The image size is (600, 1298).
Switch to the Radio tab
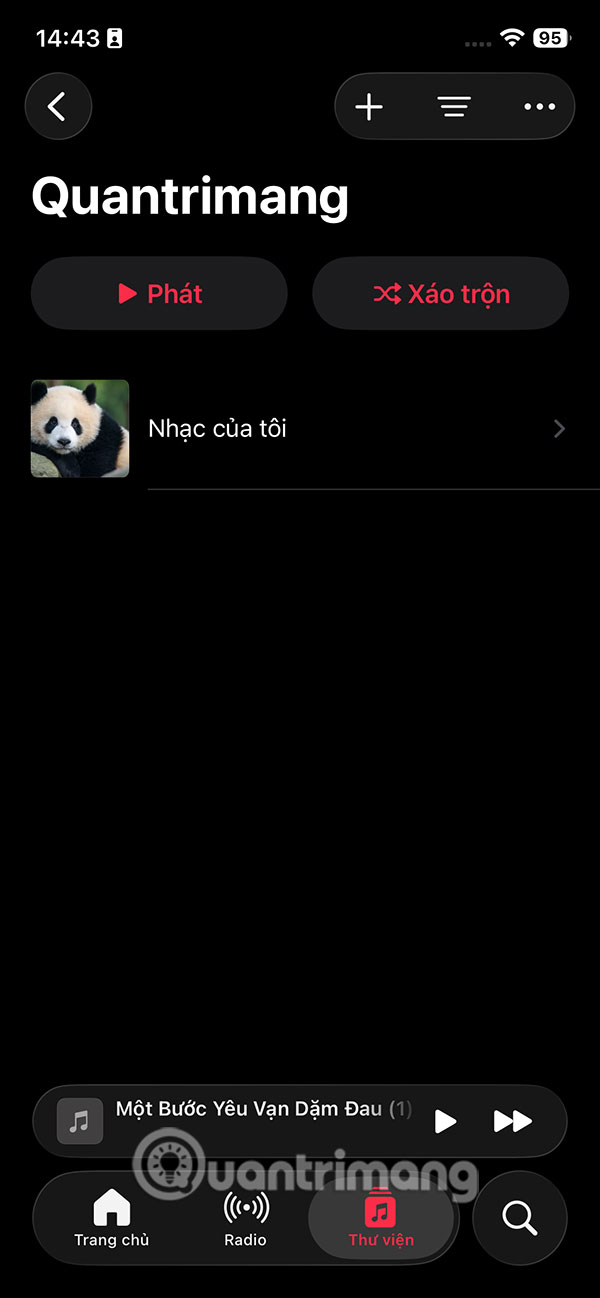(245, 1218)
